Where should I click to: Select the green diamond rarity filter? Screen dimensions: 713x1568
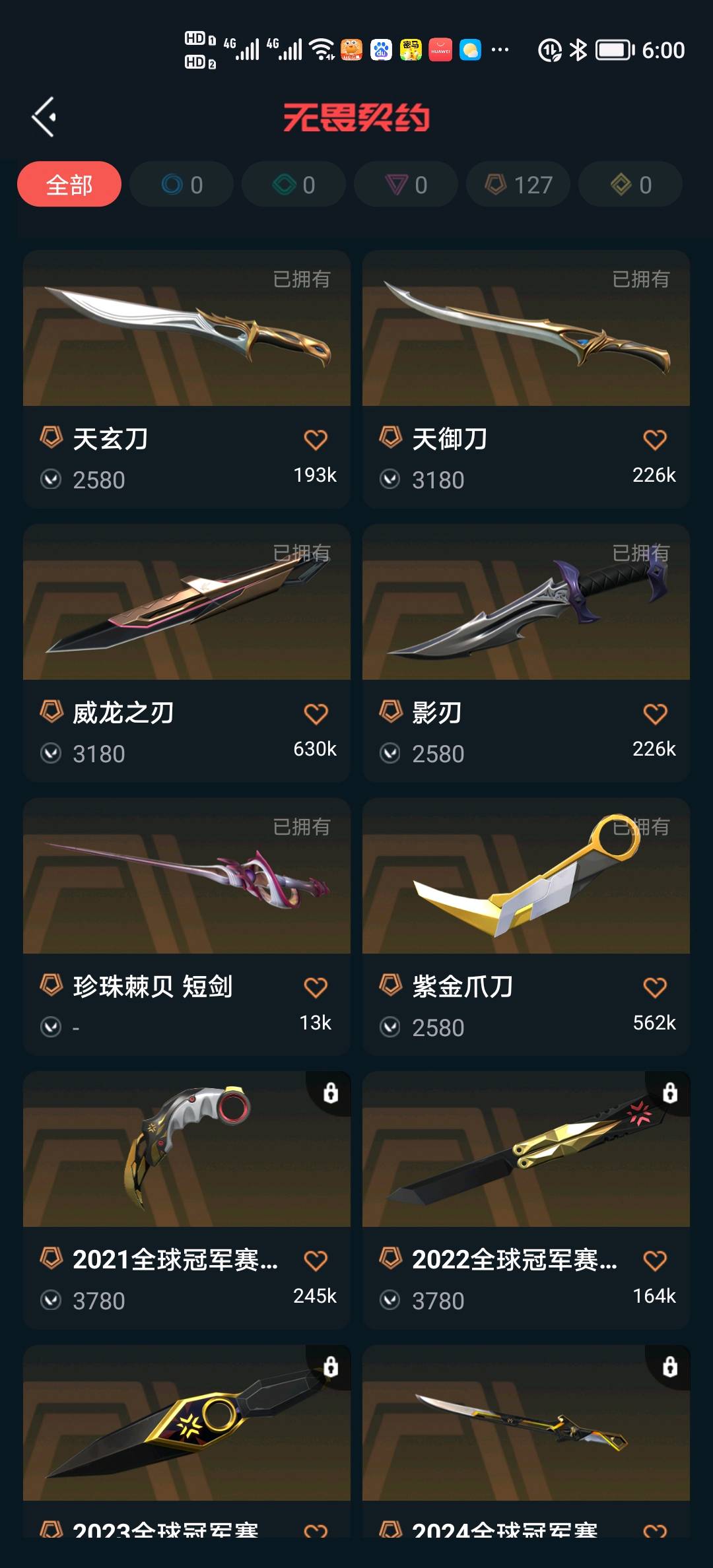294,185
